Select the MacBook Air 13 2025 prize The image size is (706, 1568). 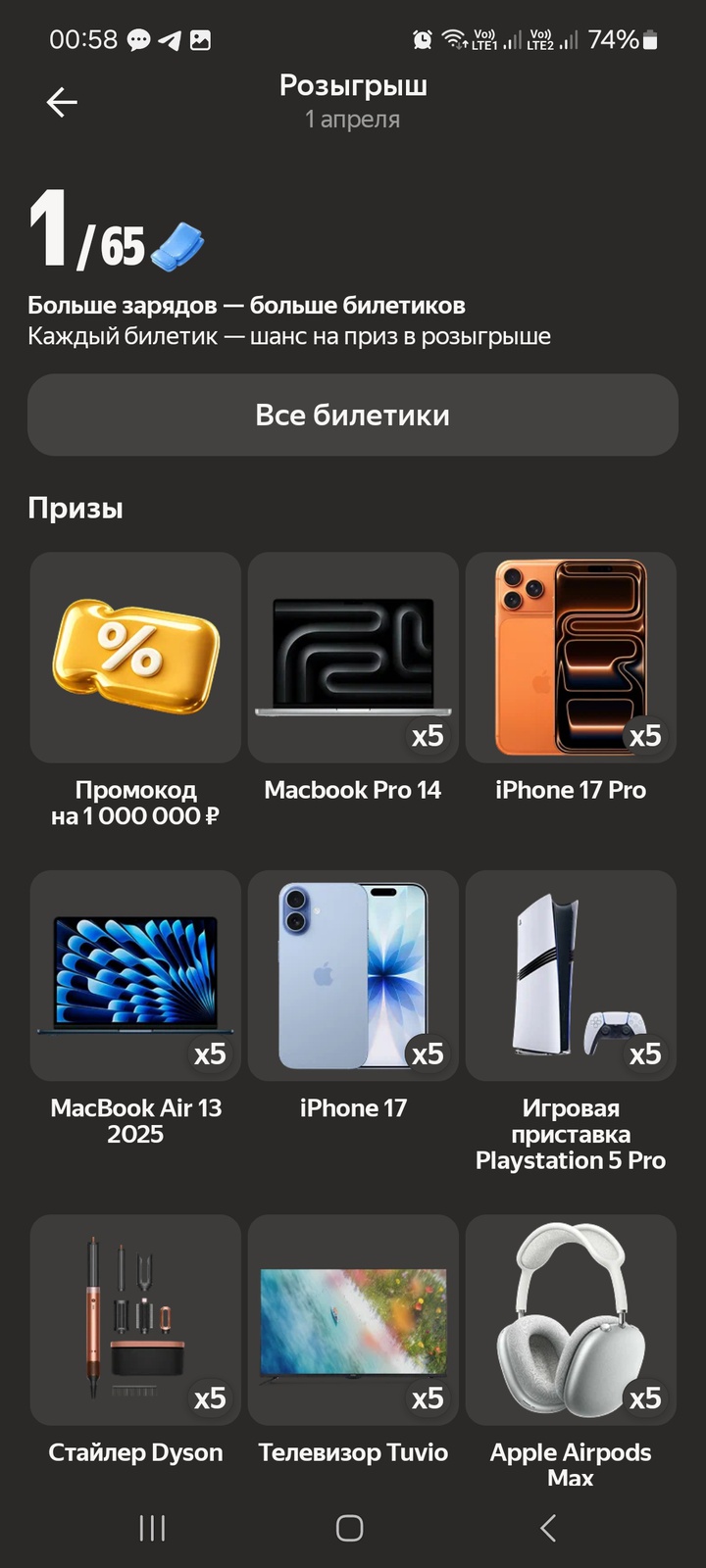[135, 976]
